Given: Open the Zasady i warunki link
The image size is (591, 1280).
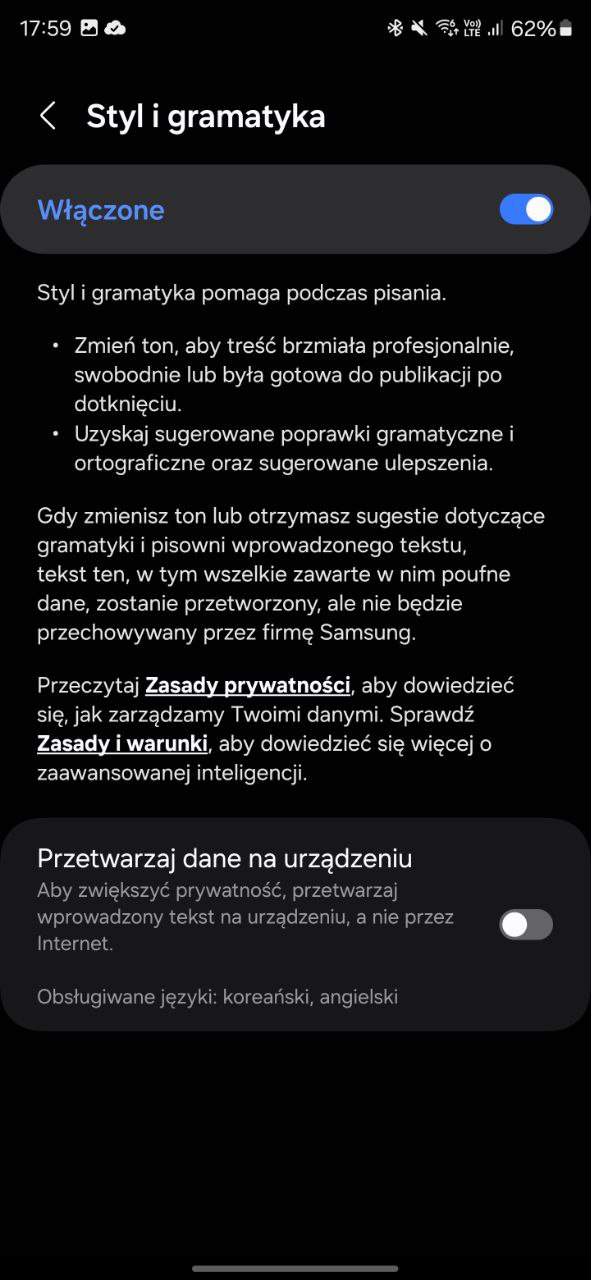Looking at the screenshot, I should [123, 744].
